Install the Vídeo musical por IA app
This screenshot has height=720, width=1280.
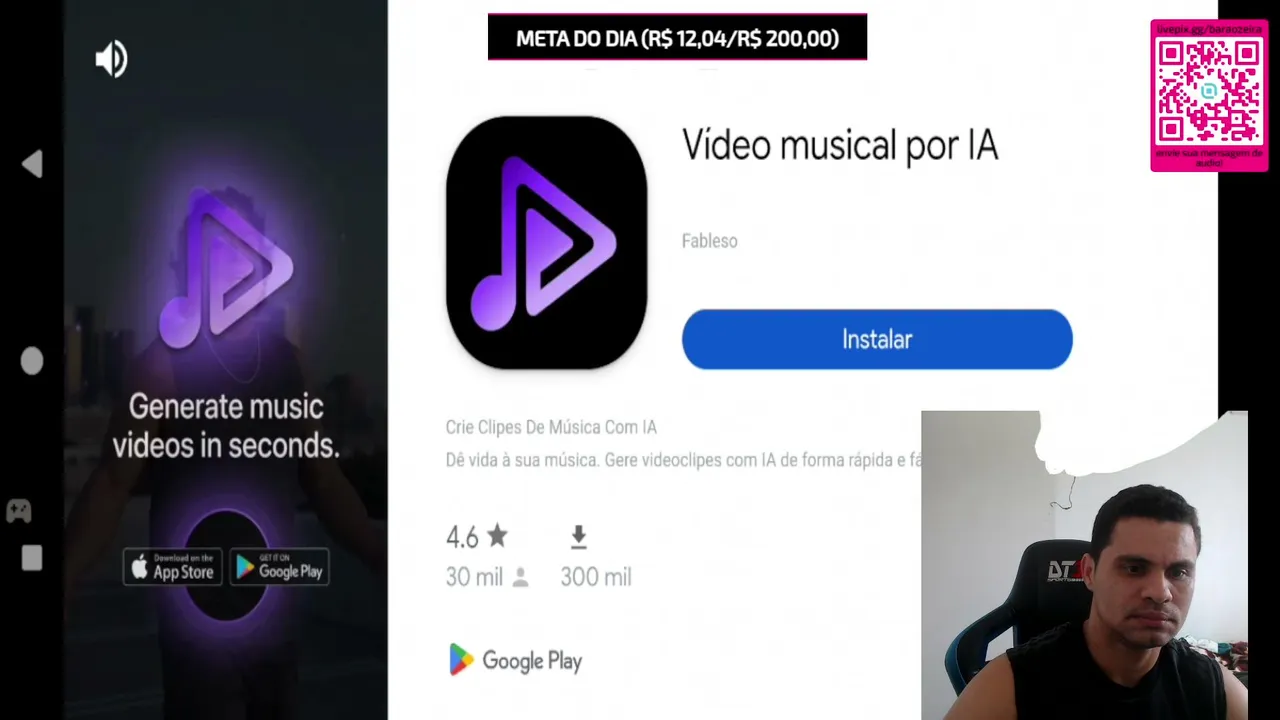point(877,339)
